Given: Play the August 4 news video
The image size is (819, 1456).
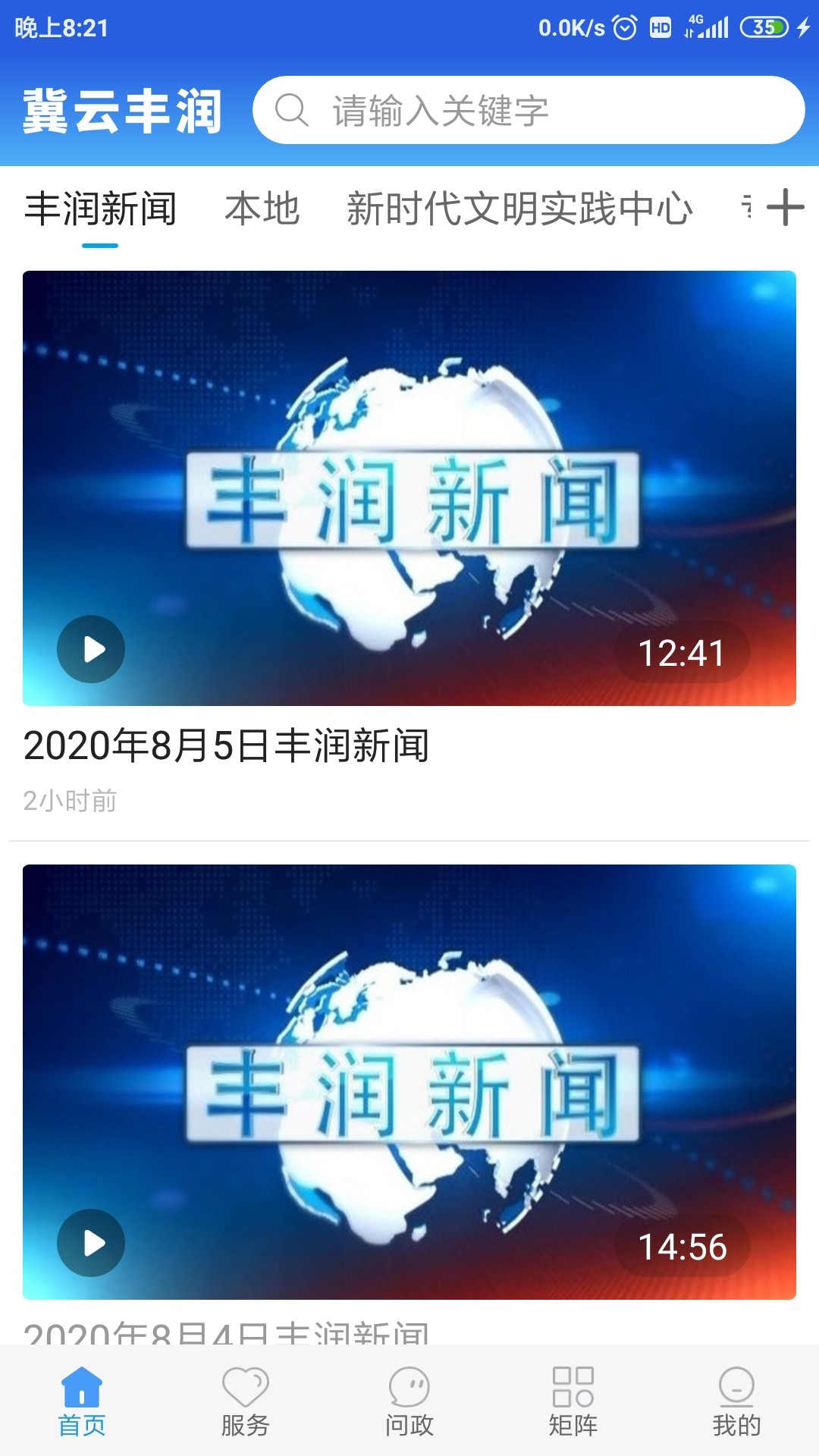Looking at the screenshot, I should pos(90,1241).
